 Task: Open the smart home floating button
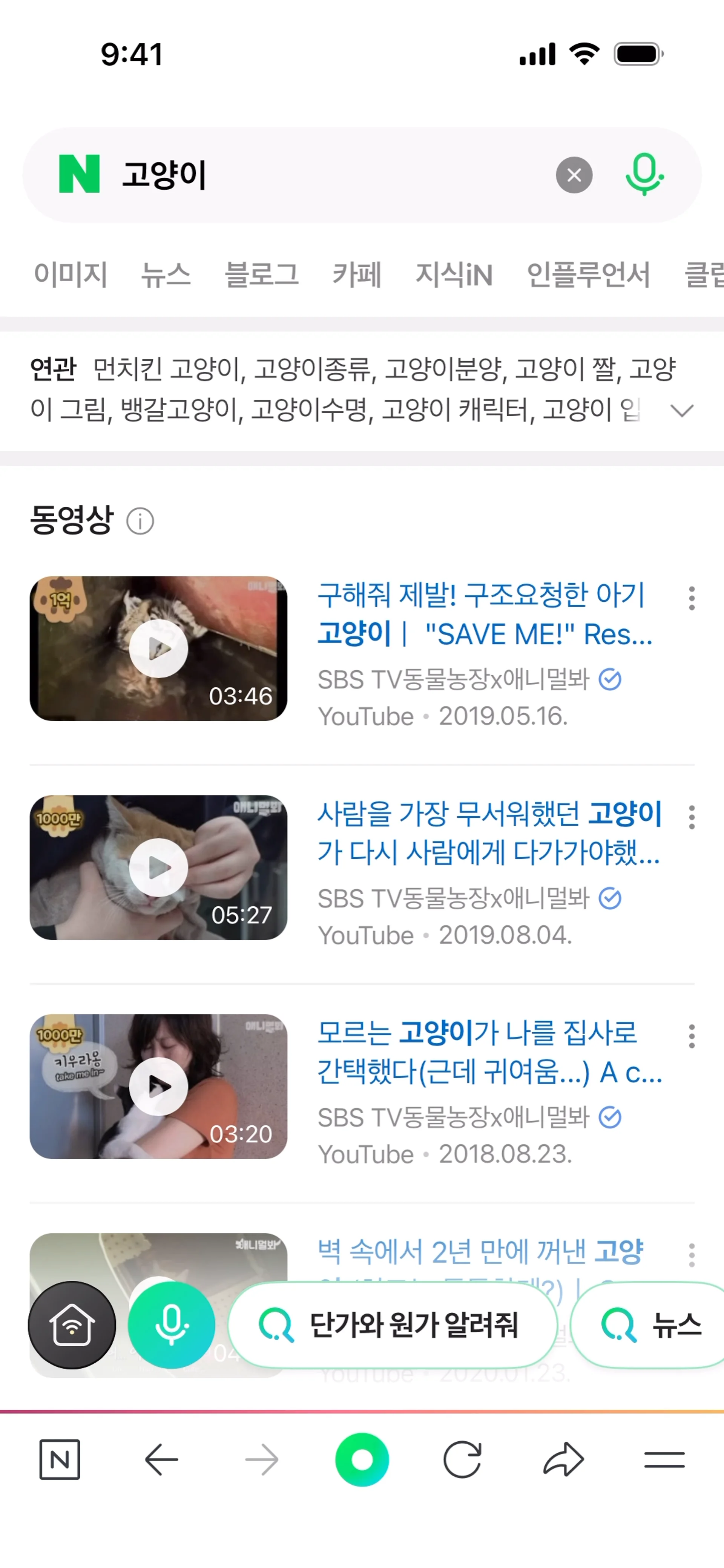point(72,1325)
